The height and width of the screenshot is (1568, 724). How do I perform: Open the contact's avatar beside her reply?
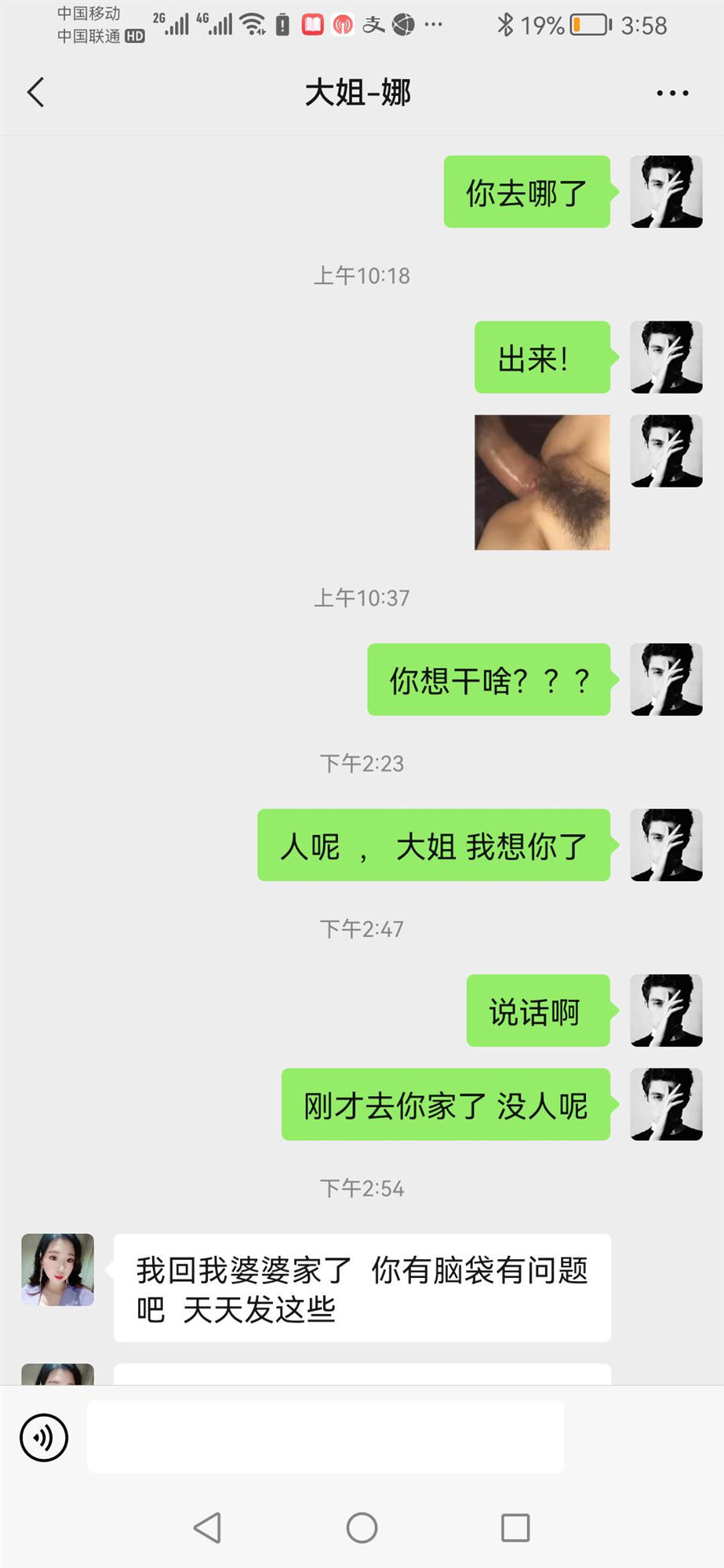coord(57,1269)
